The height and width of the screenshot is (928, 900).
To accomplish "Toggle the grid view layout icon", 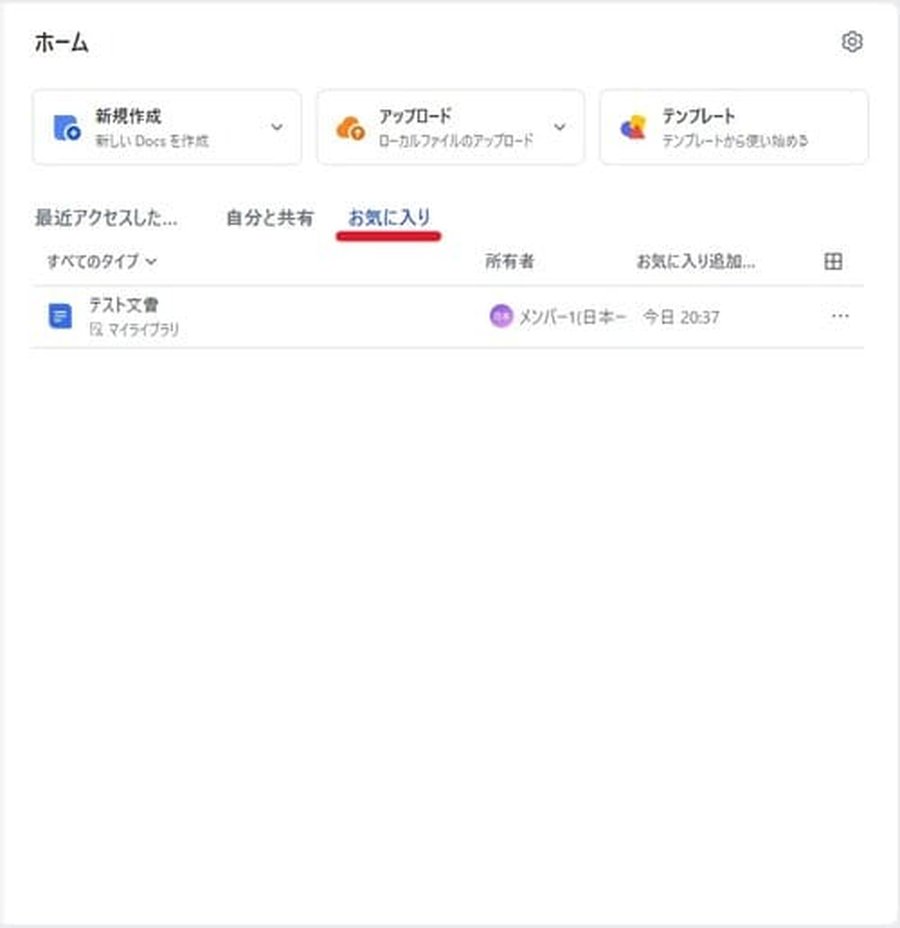I will click(834, 260).
